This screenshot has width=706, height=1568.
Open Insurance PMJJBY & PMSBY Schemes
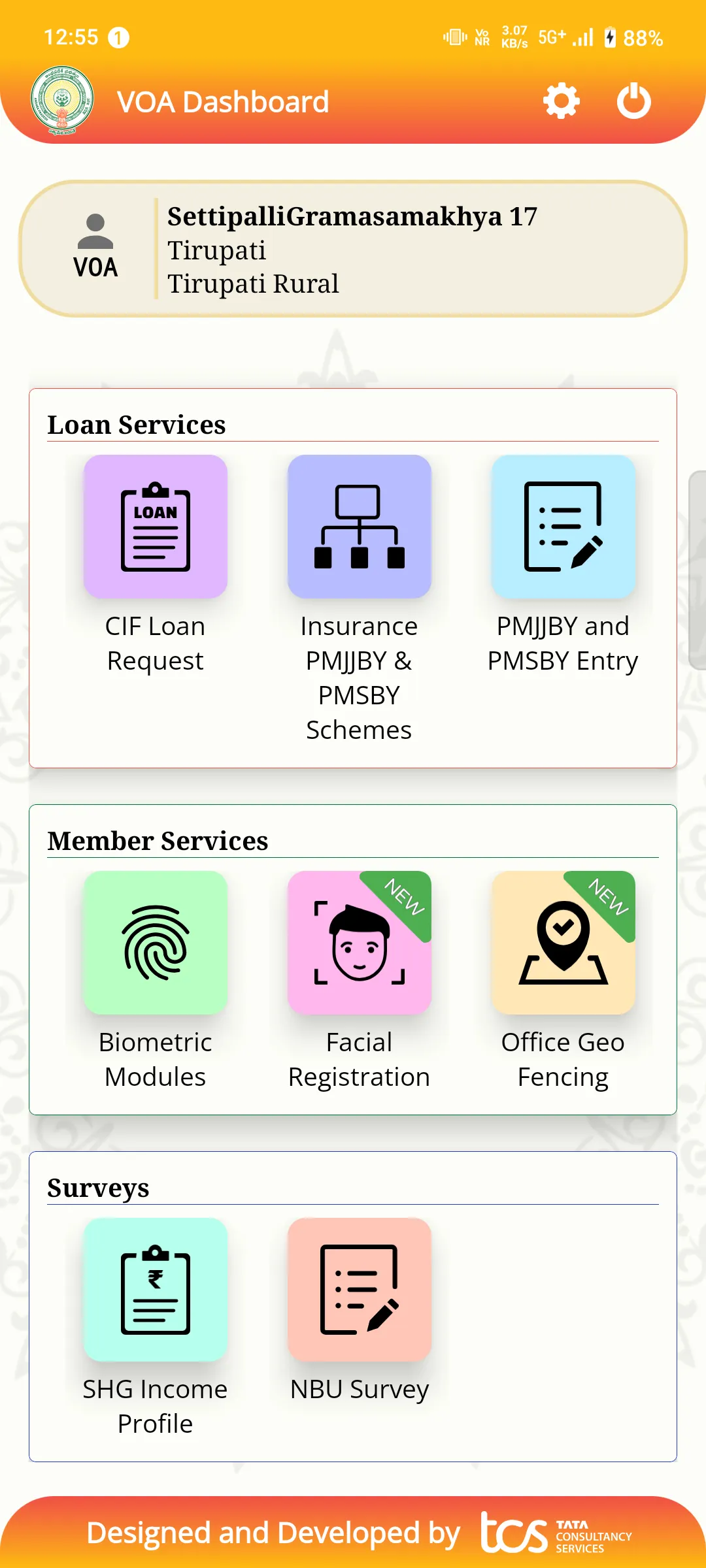(359, 527)
